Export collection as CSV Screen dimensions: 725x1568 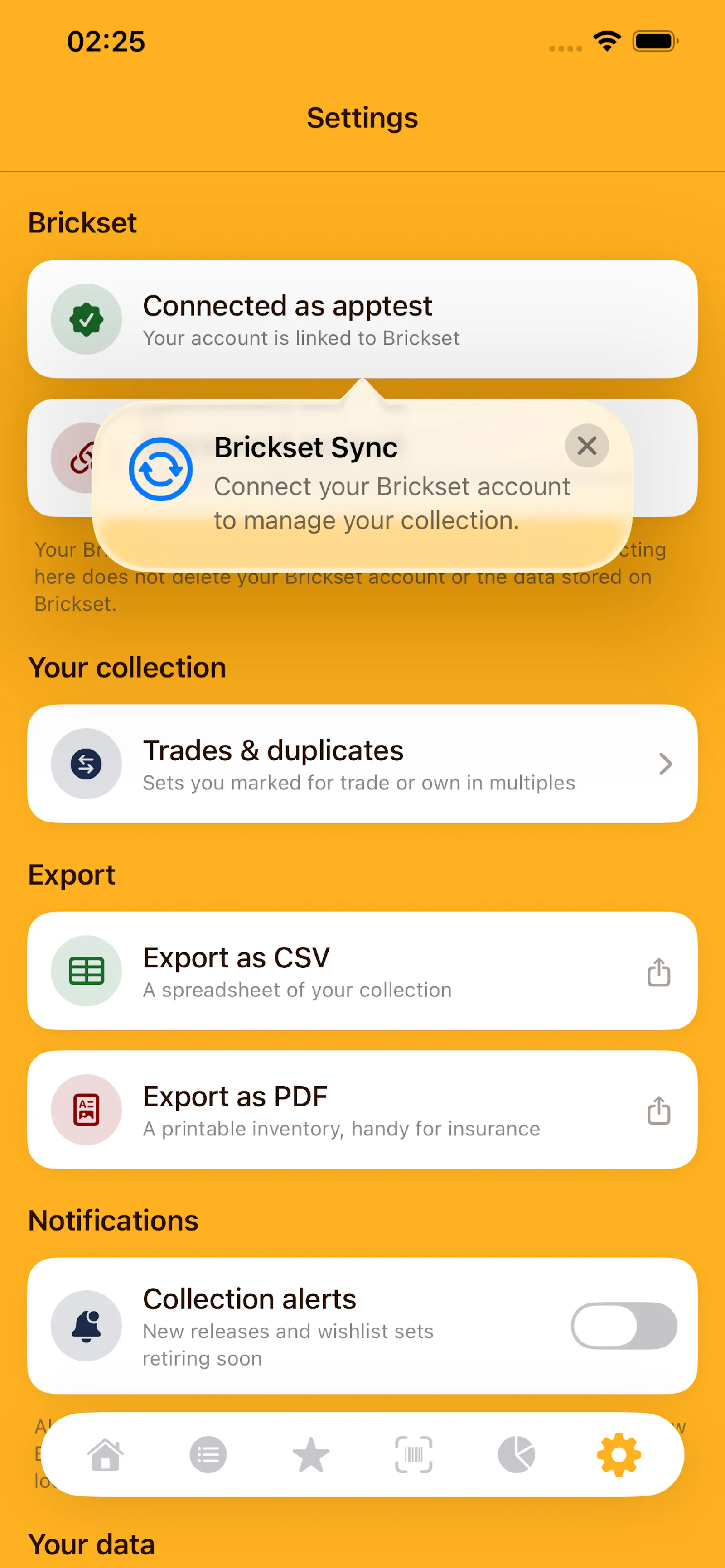(362, 971)
